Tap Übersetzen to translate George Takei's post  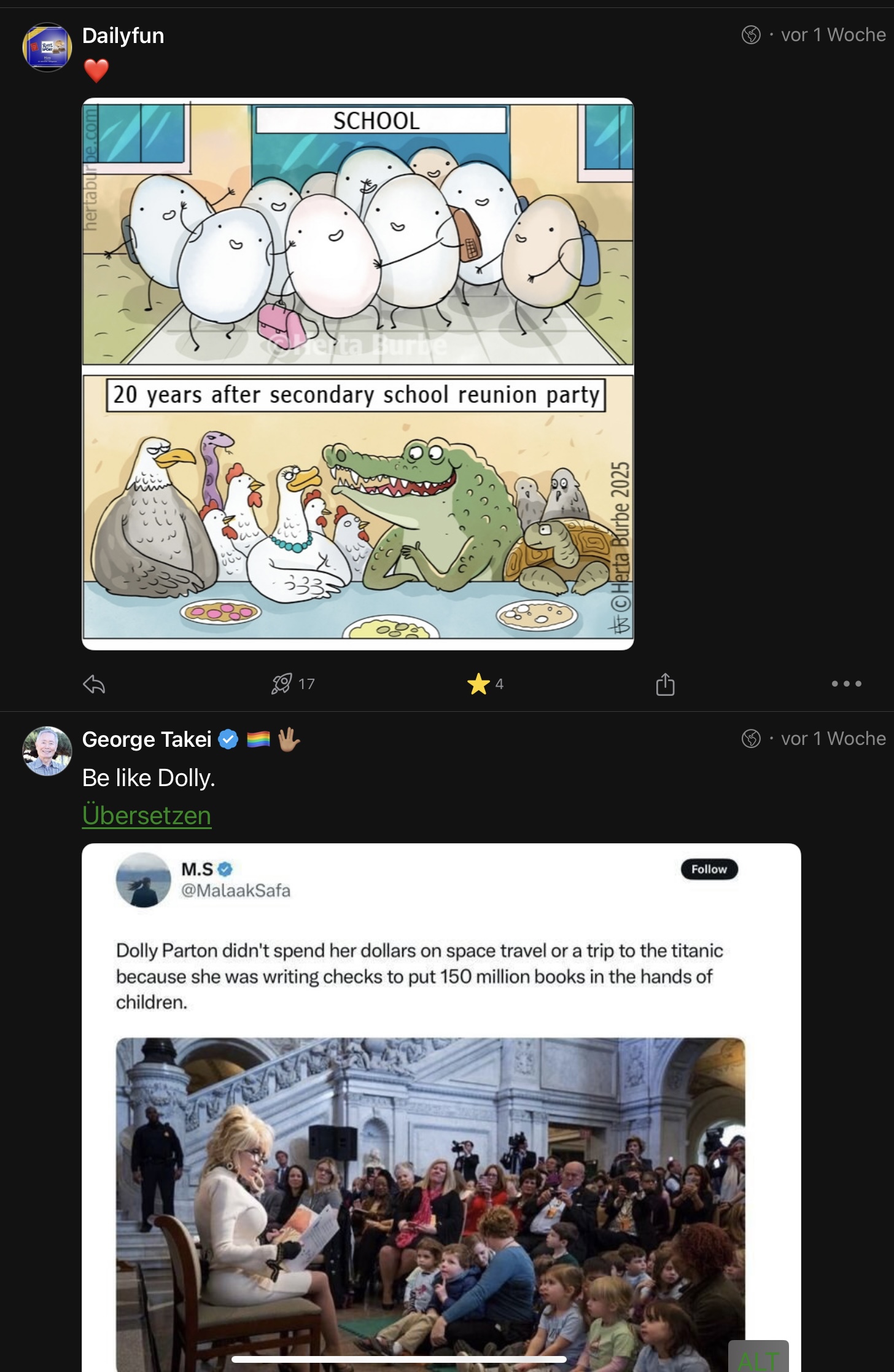click(x=147, y=816)
